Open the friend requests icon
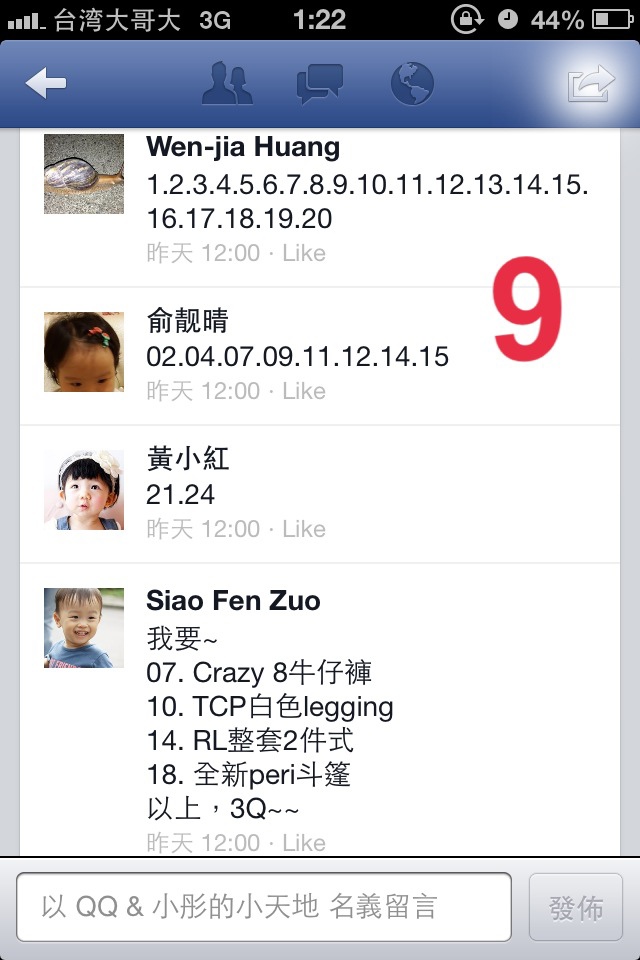Image resolution: width=640 pixels, height=960 pixels. click(227, 84)
